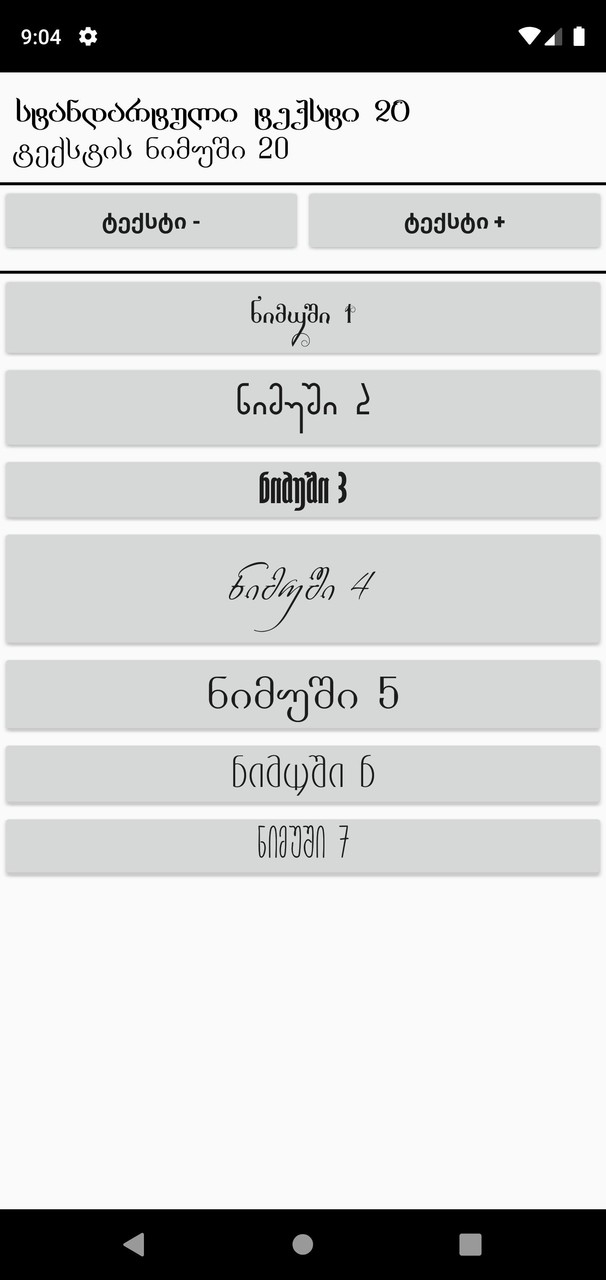Select the narrow font sample ნიმუში 7

tap(302, 846)
